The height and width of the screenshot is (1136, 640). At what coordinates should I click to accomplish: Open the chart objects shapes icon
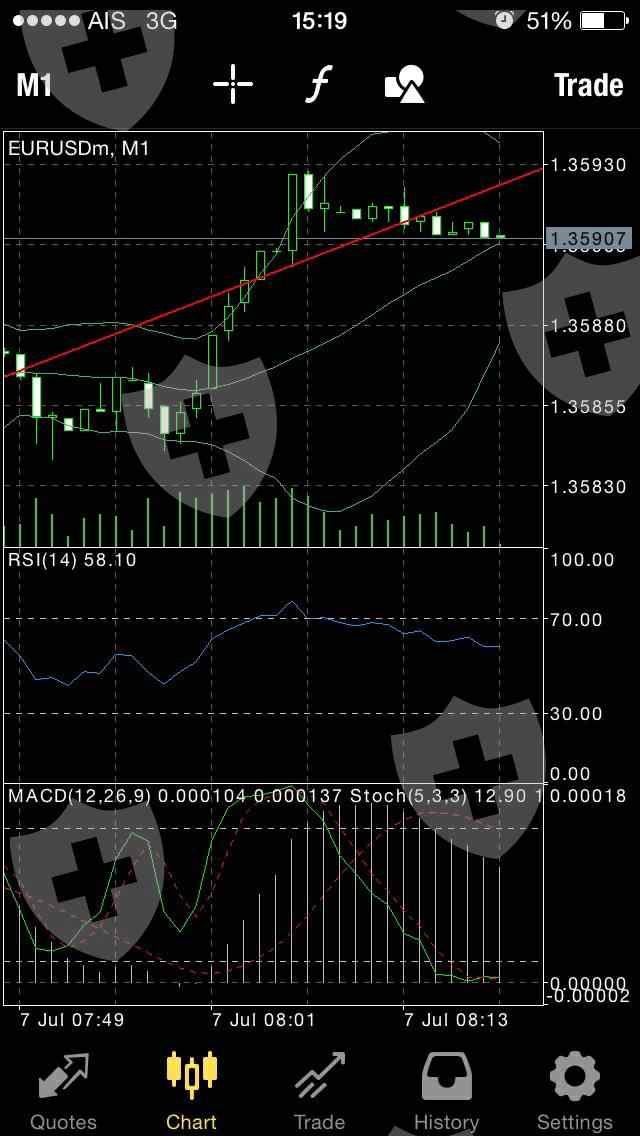coord(404,84)
